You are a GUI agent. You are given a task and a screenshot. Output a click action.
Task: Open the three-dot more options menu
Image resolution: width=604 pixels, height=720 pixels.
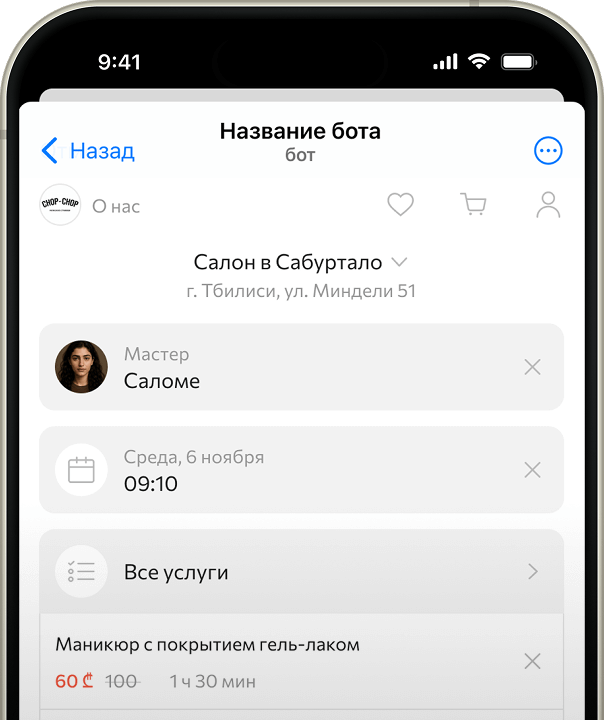[x=548, y=151]
